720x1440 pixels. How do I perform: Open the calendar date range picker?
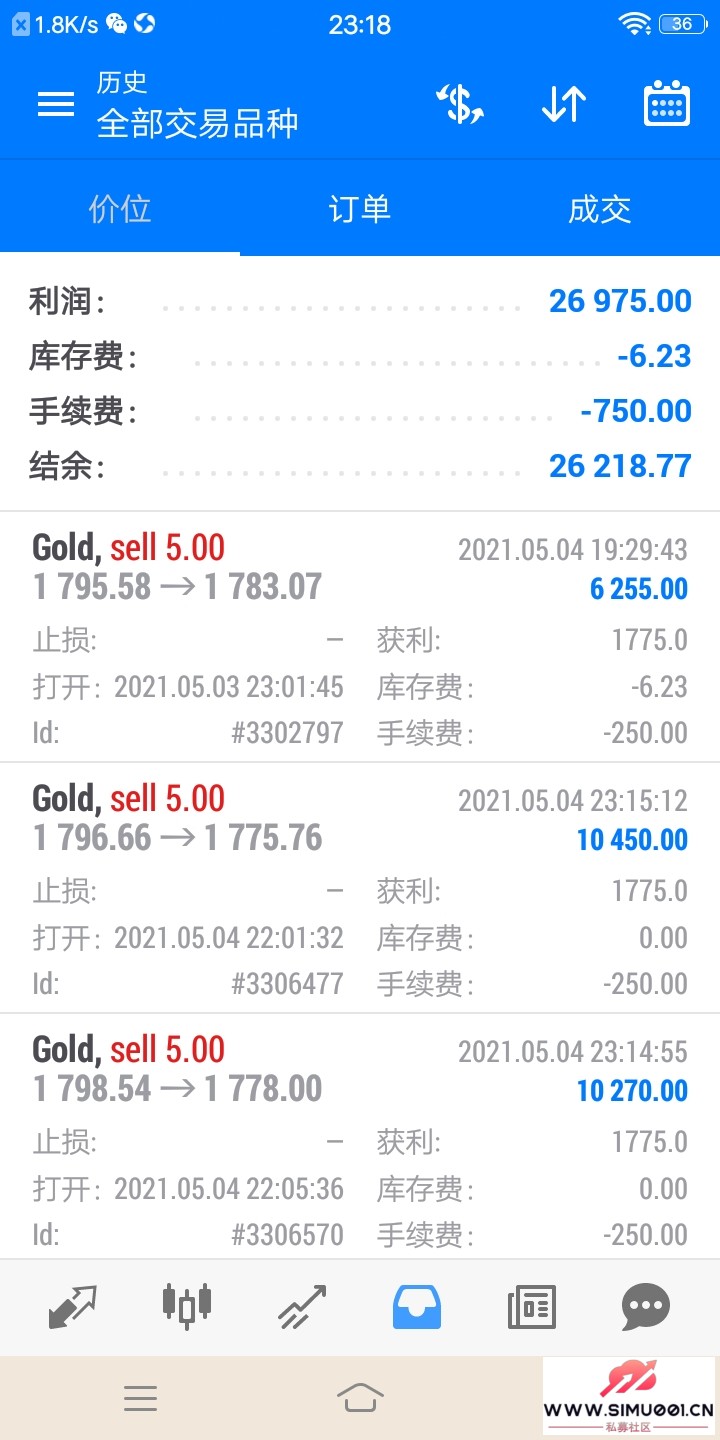tap(666, 104)
